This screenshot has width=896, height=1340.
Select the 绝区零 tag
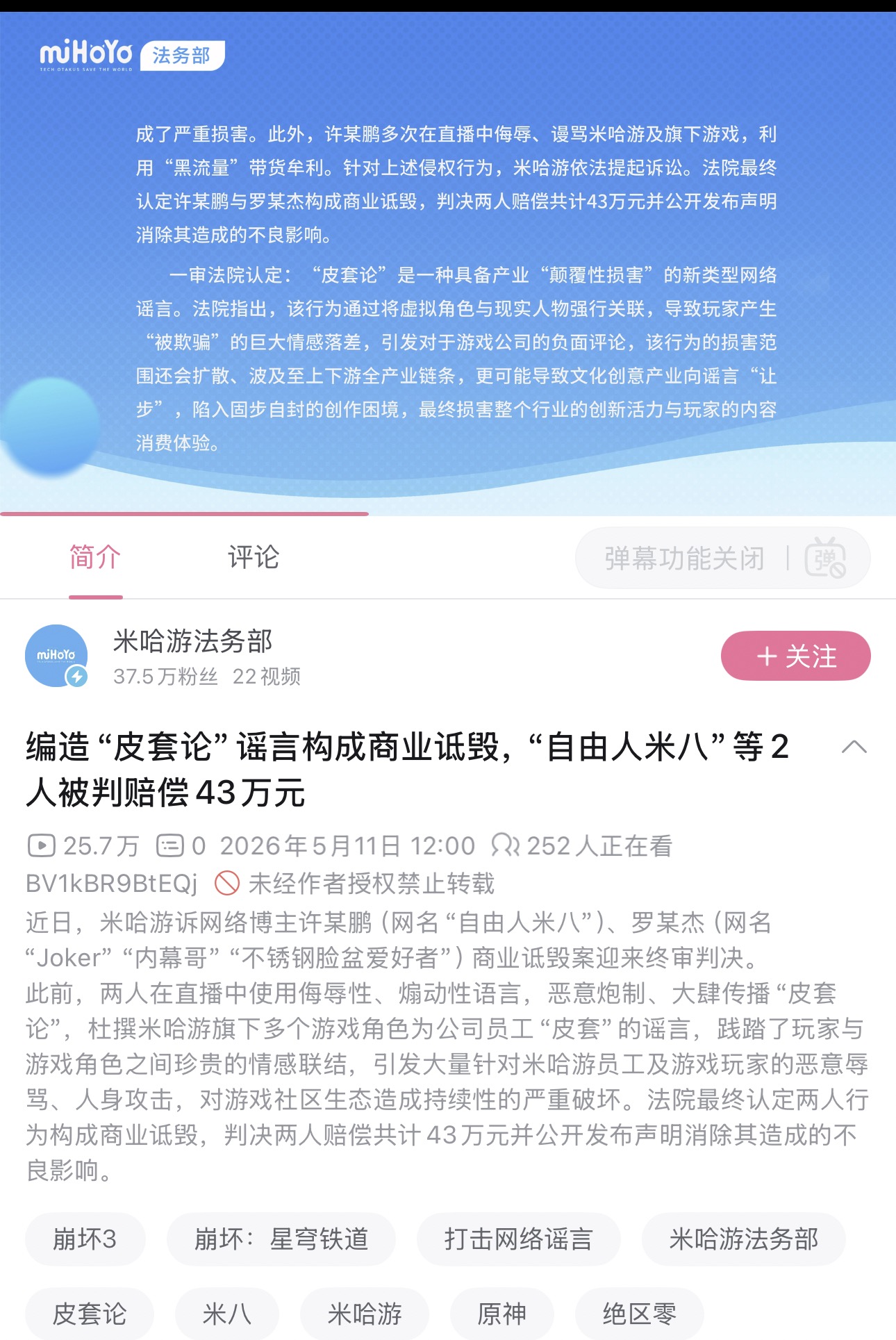click(x=640, y=1314)
